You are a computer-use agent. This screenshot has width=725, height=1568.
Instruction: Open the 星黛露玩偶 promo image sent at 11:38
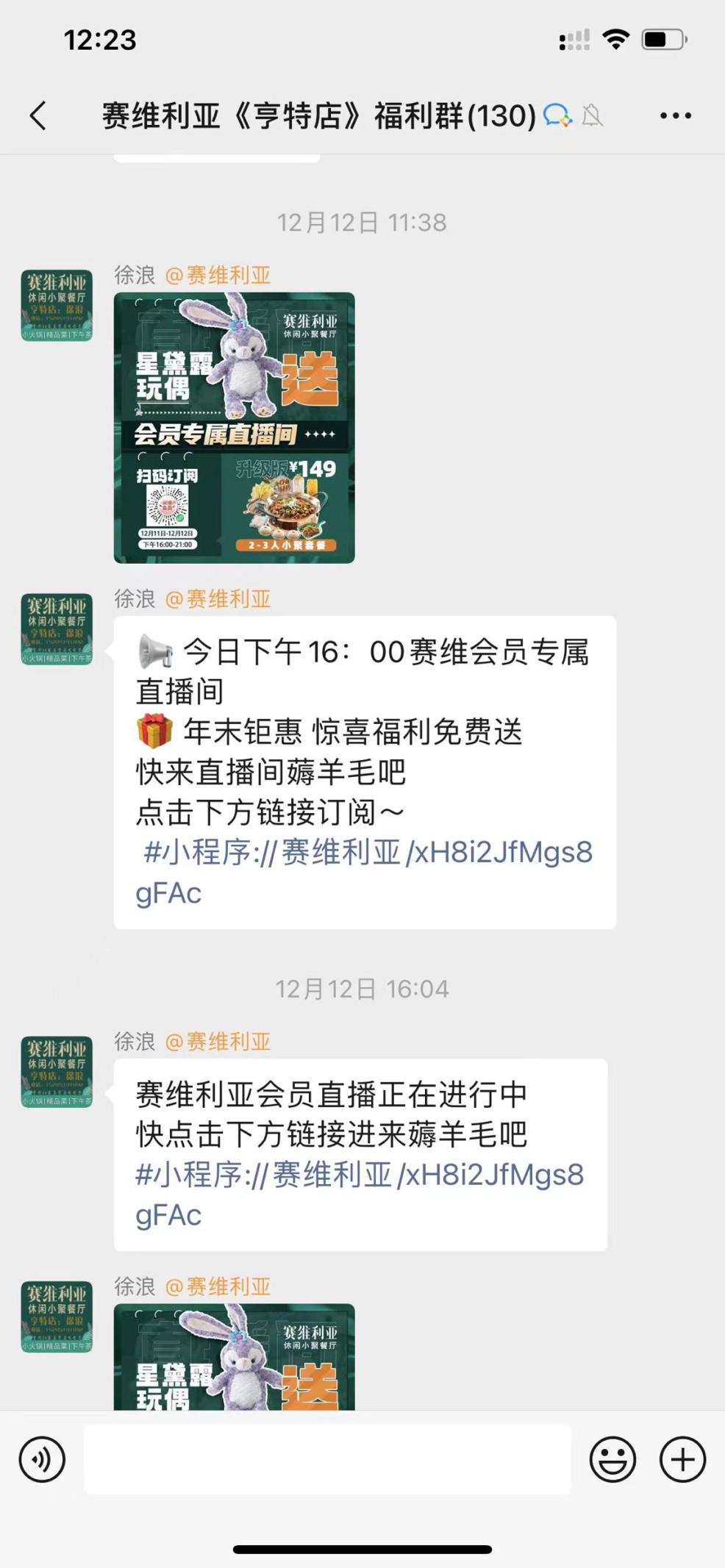pyautogui.click(x=234, y=427)
